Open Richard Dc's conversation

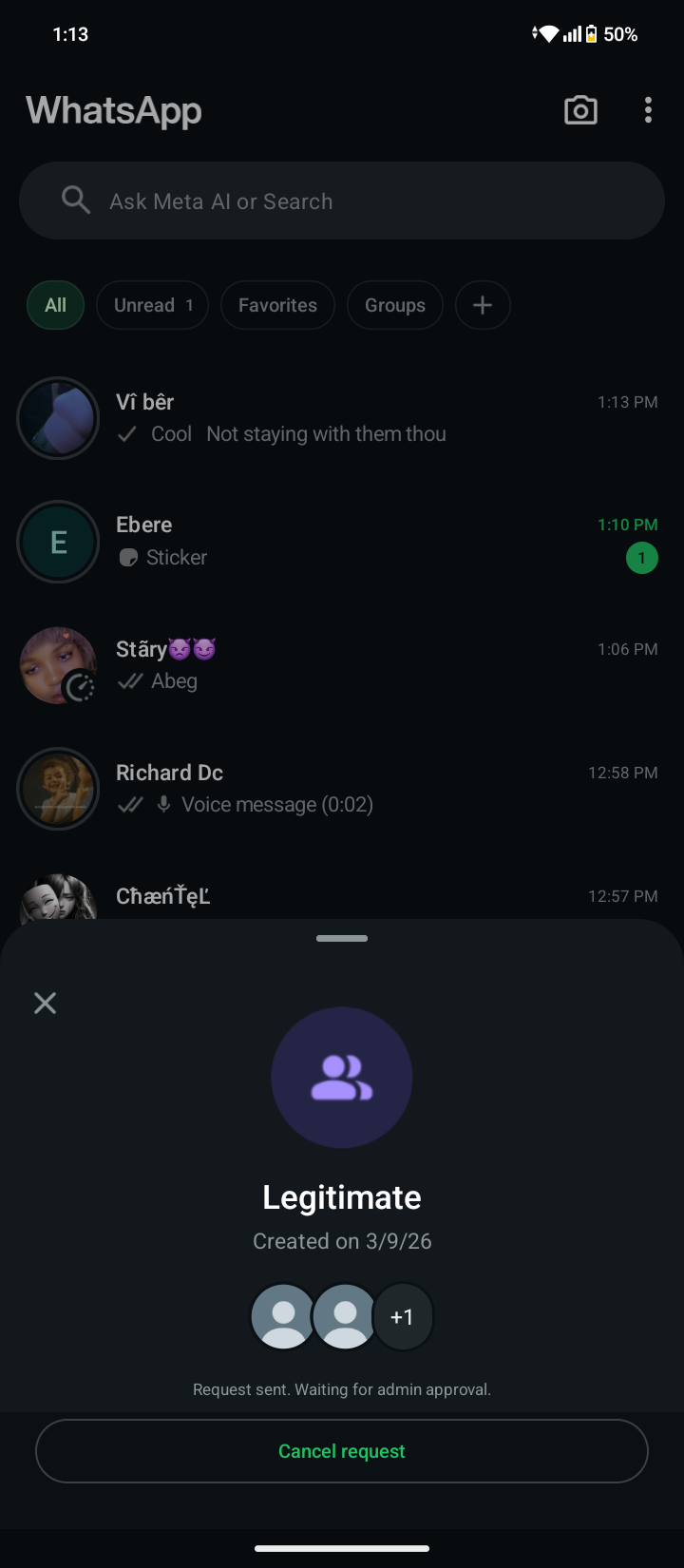380,789
